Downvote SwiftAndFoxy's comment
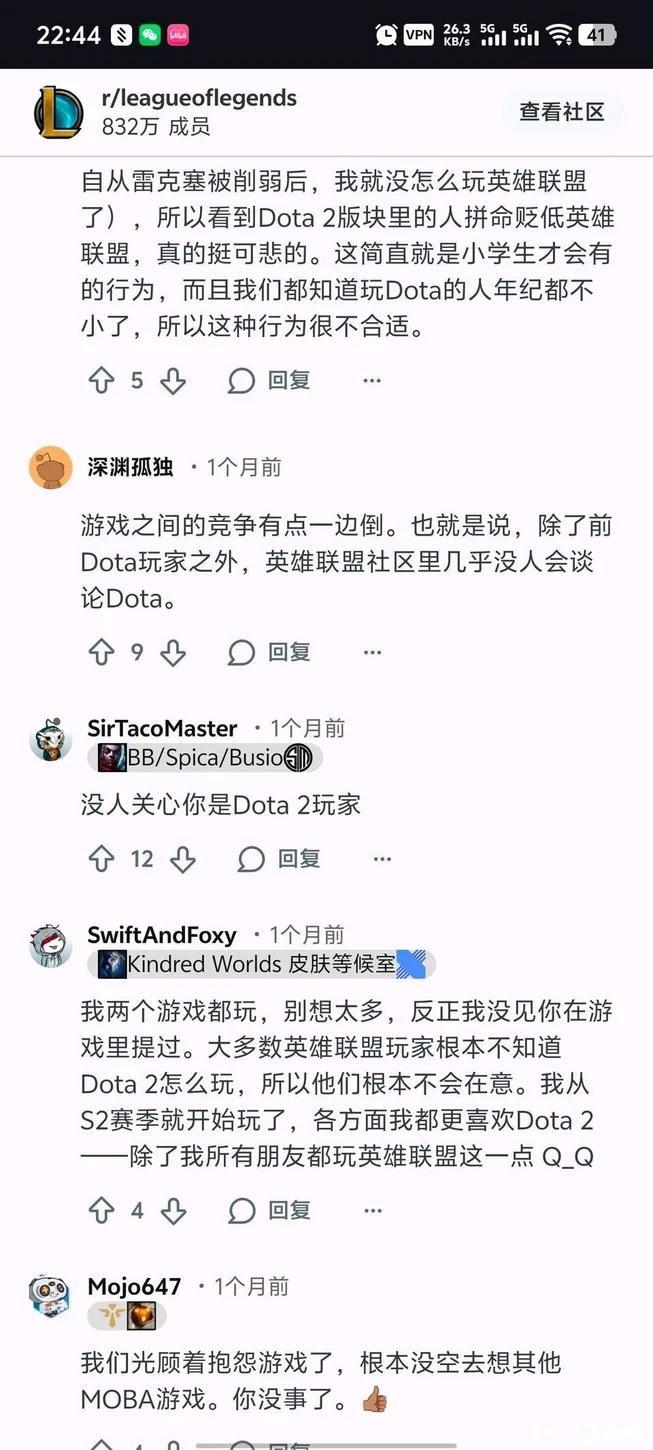Screen dimensions: 653x1450 coord(173,1211)
